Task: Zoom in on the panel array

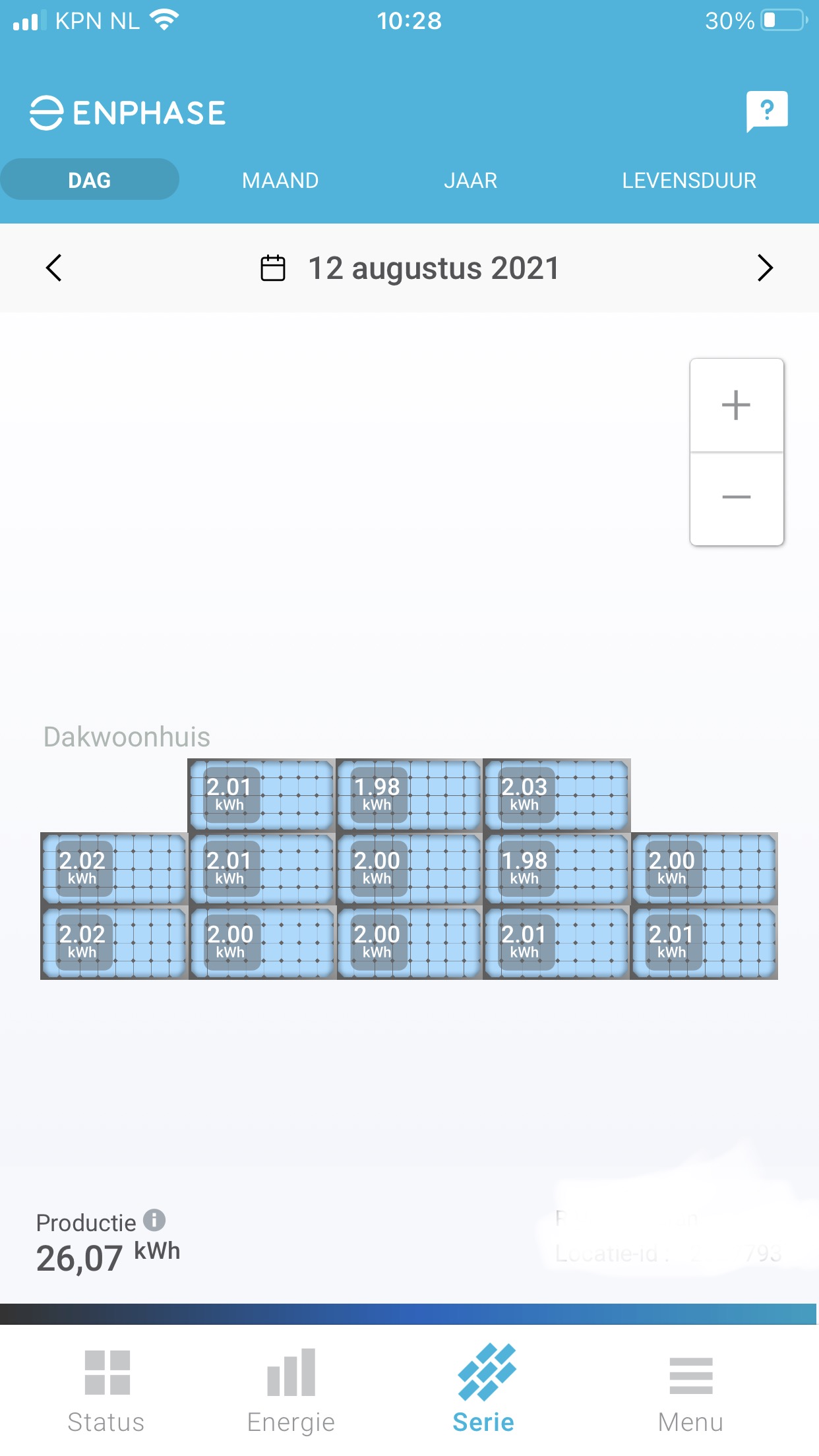Action: [x=736, y=406]
